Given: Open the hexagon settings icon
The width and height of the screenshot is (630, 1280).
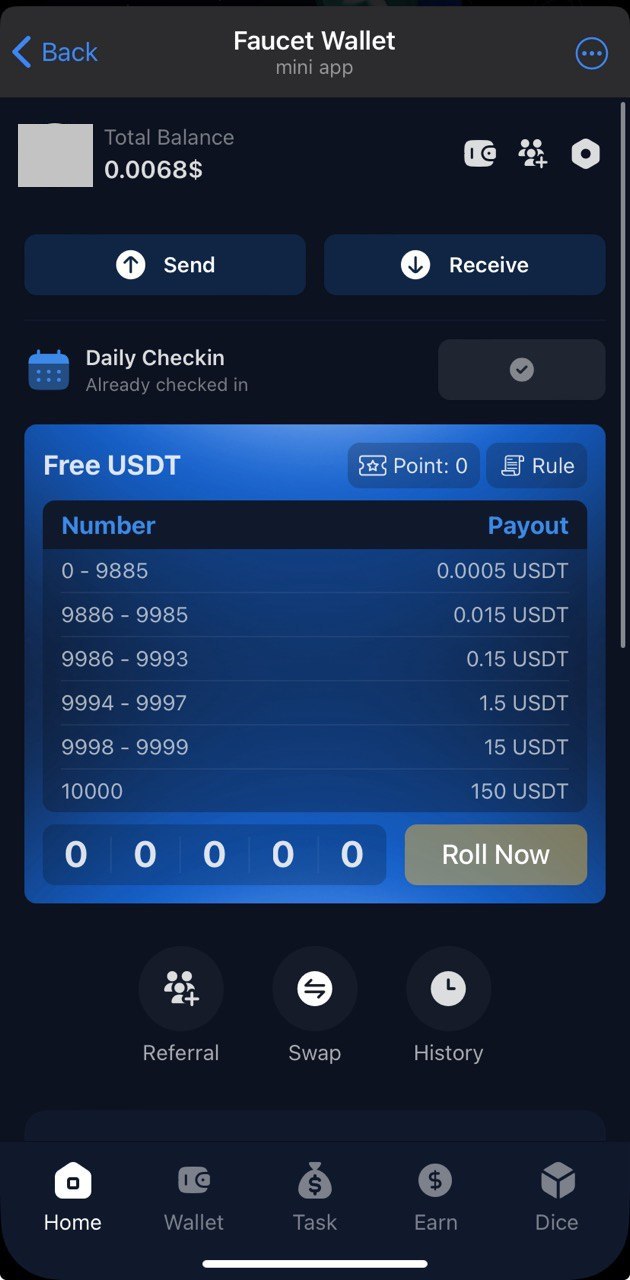Looking at the screenshot, I should point(585,154).
